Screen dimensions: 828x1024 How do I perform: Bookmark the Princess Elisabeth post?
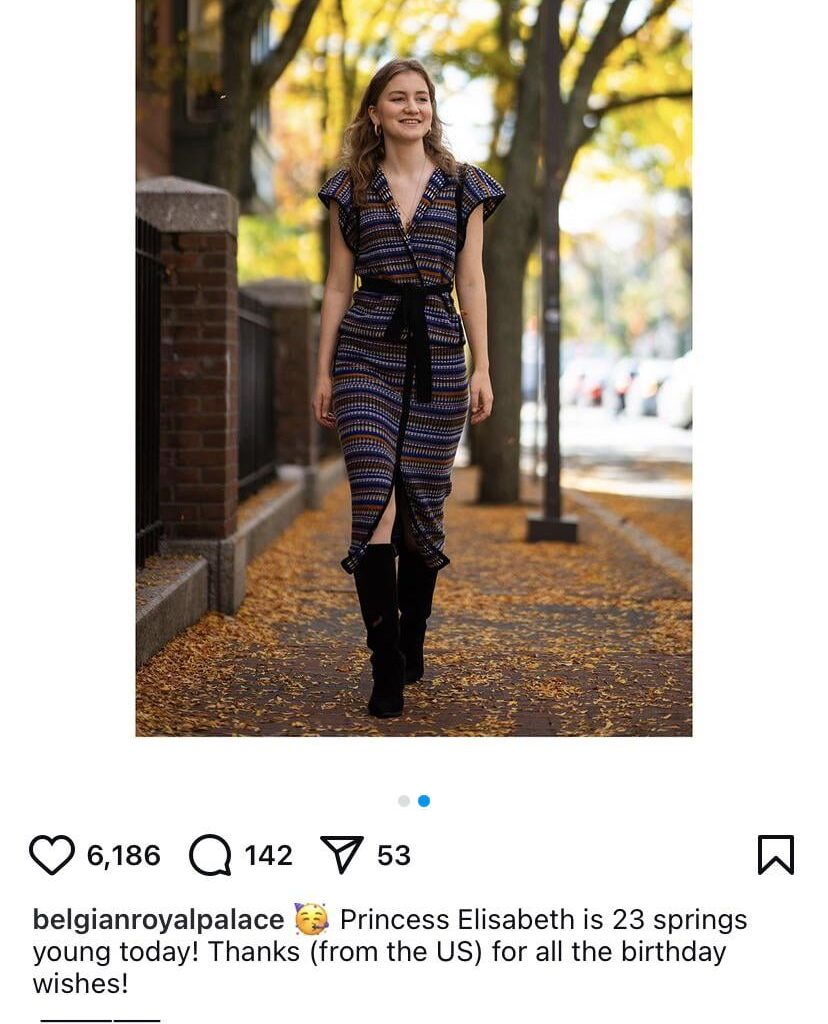tap(775, 855)
